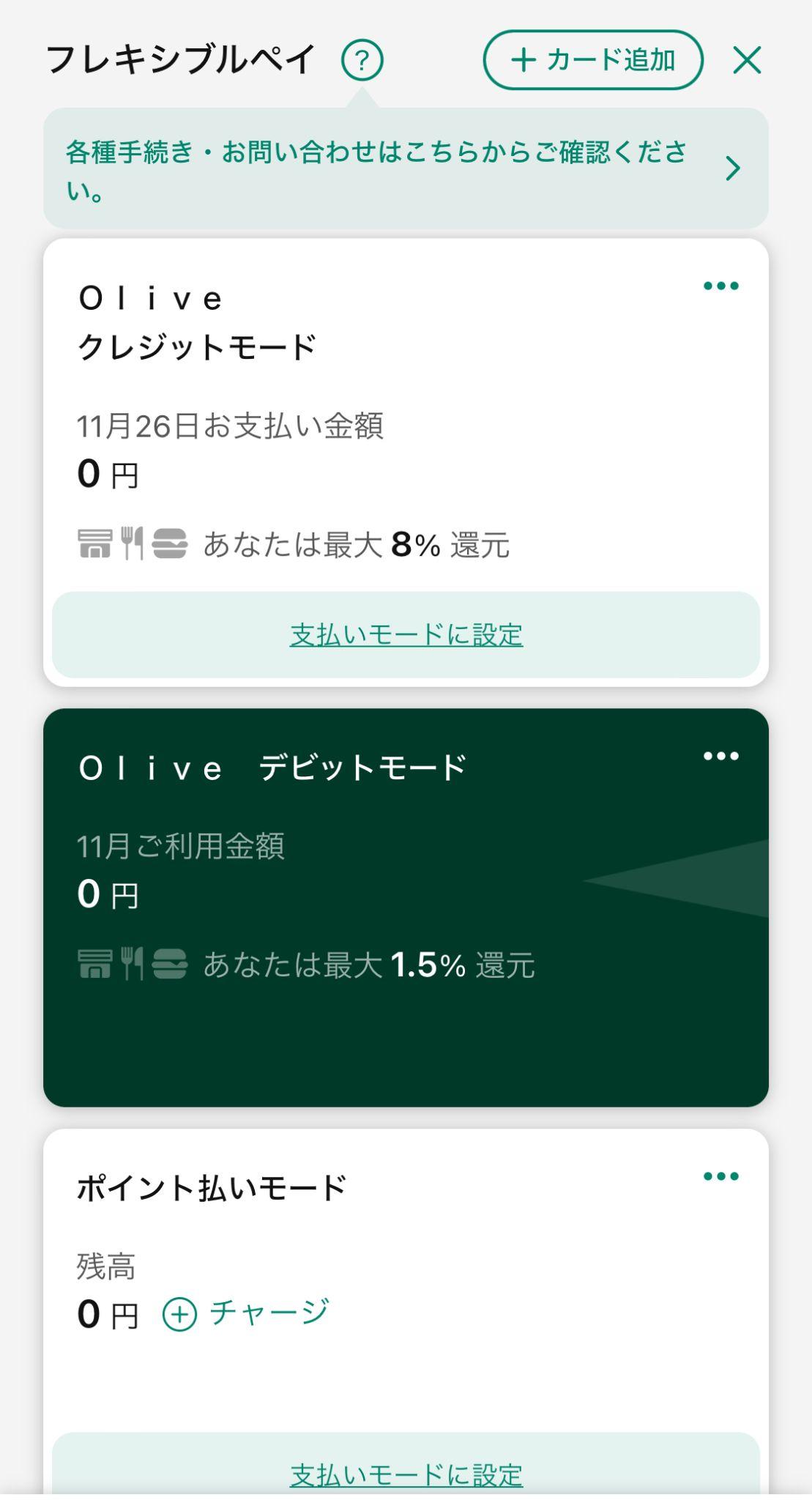Open the フレキシブルペイ help question mark
Screen dimensions: 812x1500
(x=362, y=60)
